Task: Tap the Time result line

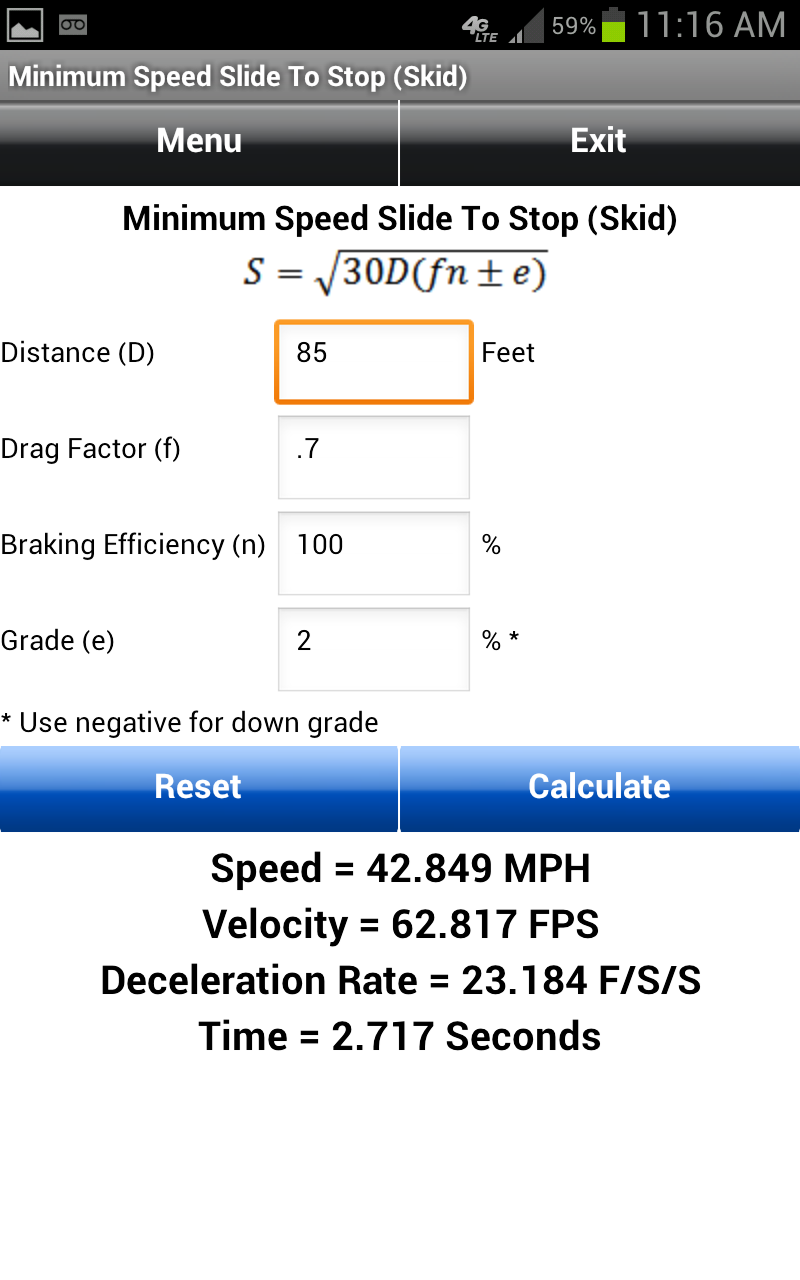Action: point(400,1036)
